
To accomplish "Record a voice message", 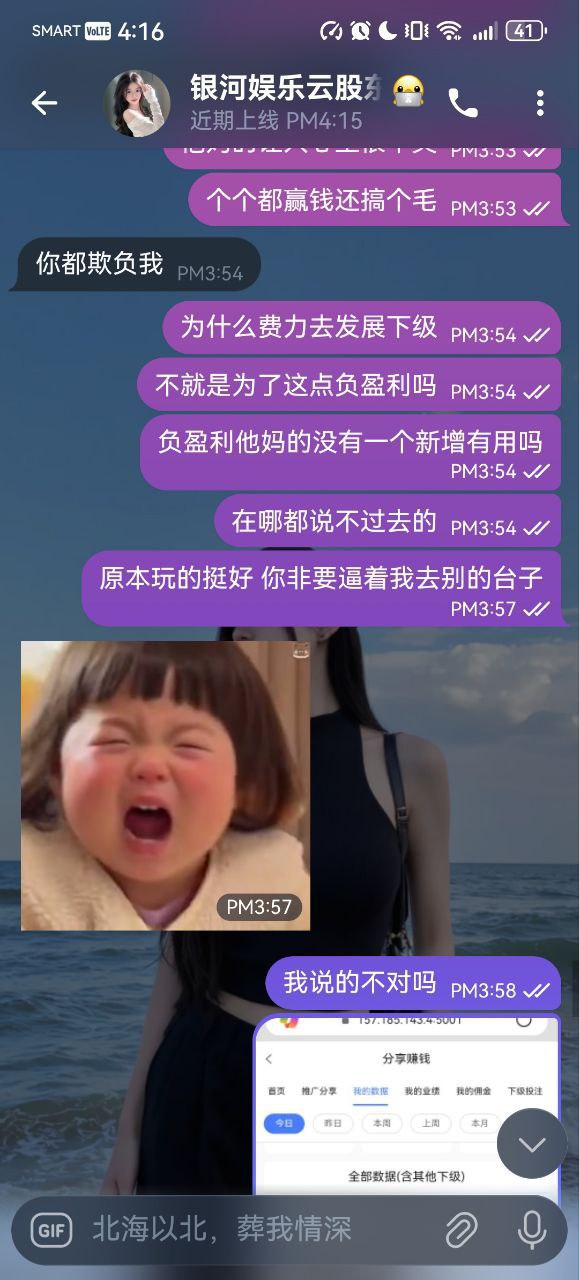I will coord(532,1230).
